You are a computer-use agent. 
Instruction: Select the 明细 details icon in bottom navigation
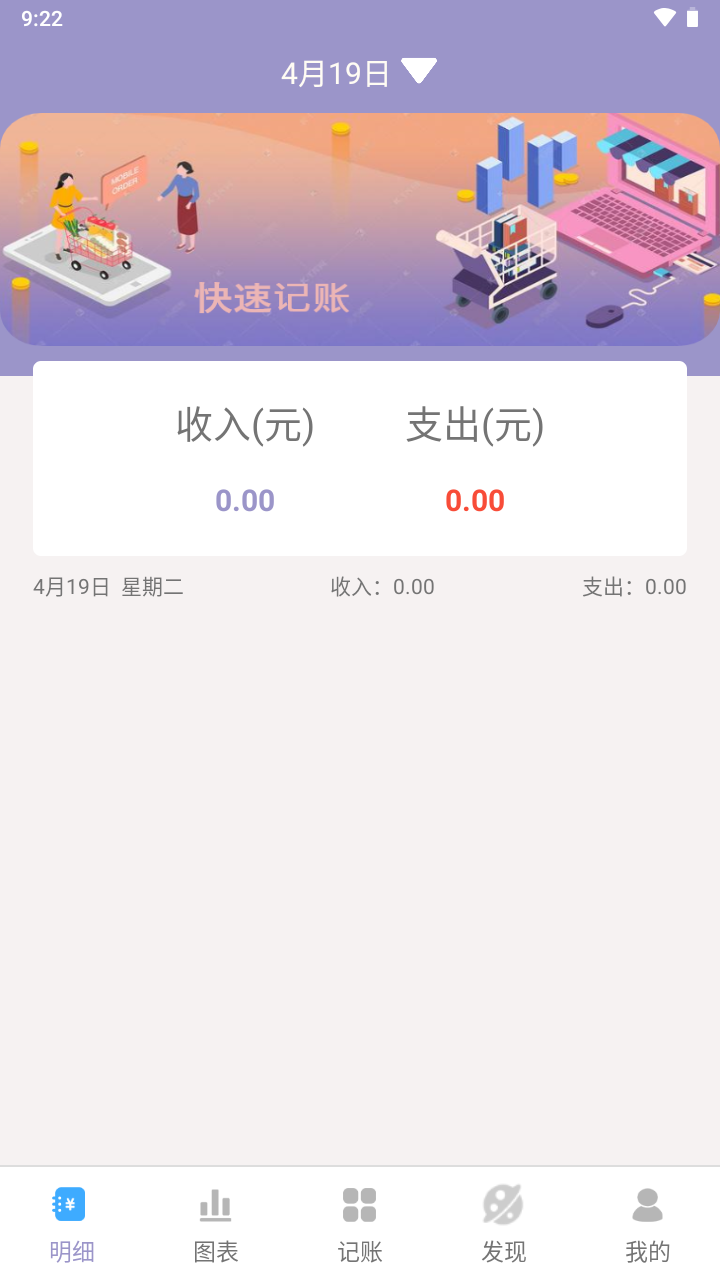tap(69, 1204)
